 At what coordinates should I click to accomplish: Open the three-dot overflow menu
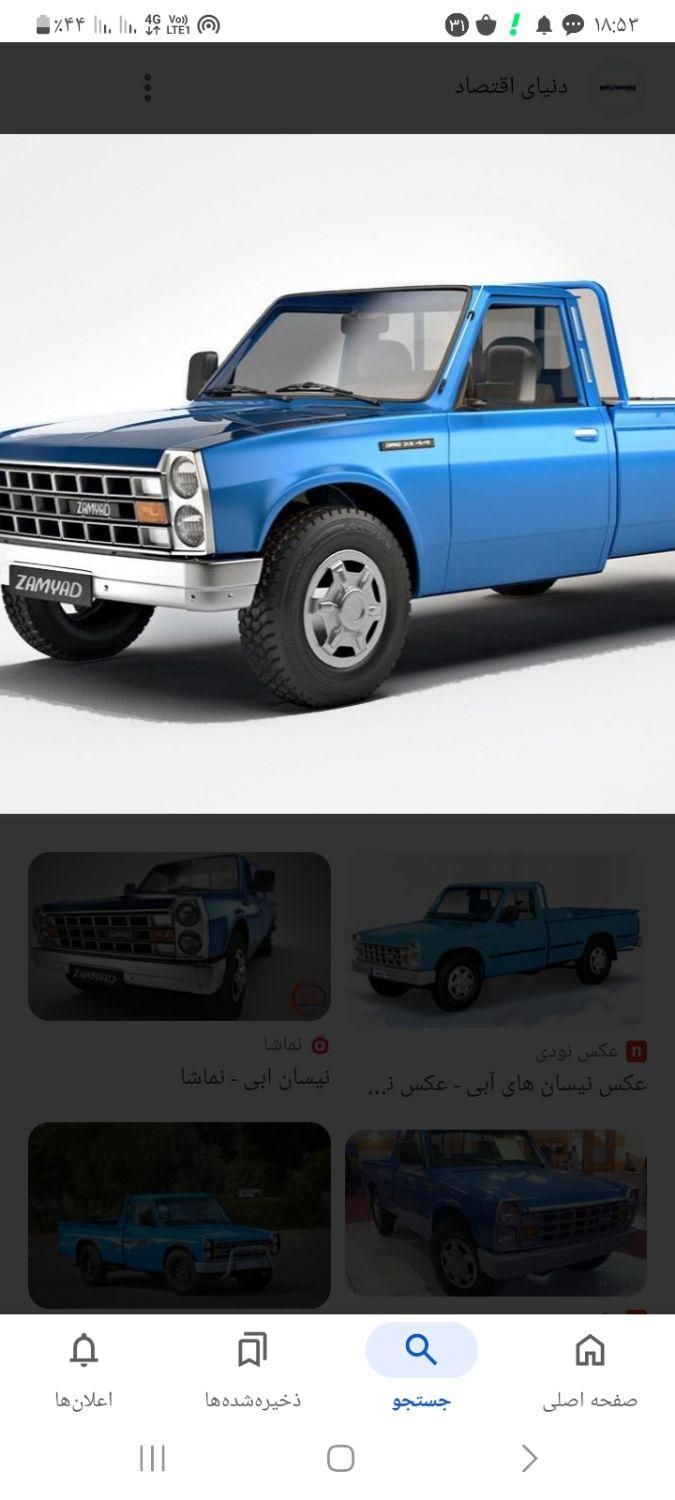pyautogui.click(x=147, y=88)
